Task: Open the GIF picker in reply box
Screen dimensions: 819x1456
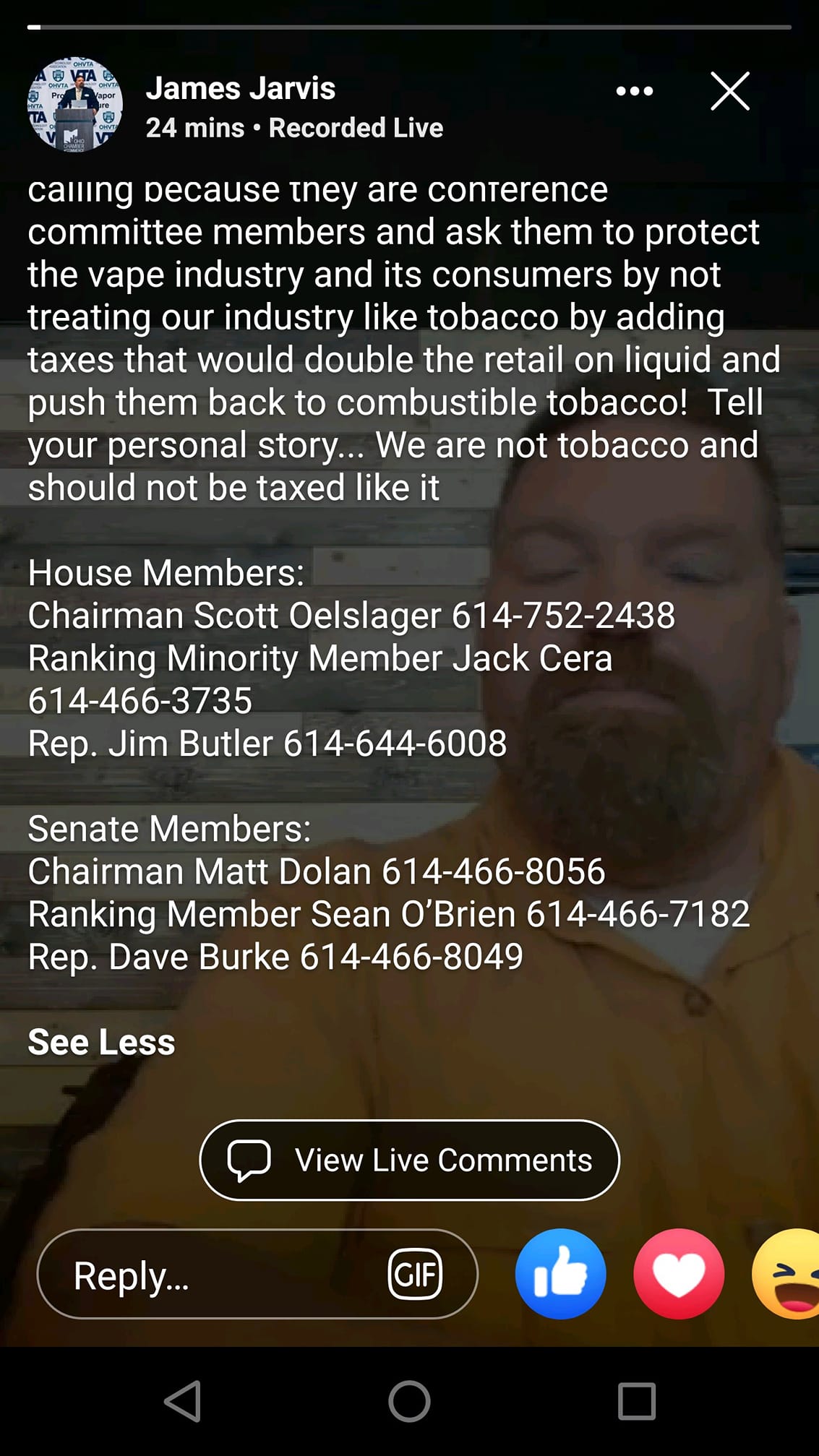Action: [415, 1274]
